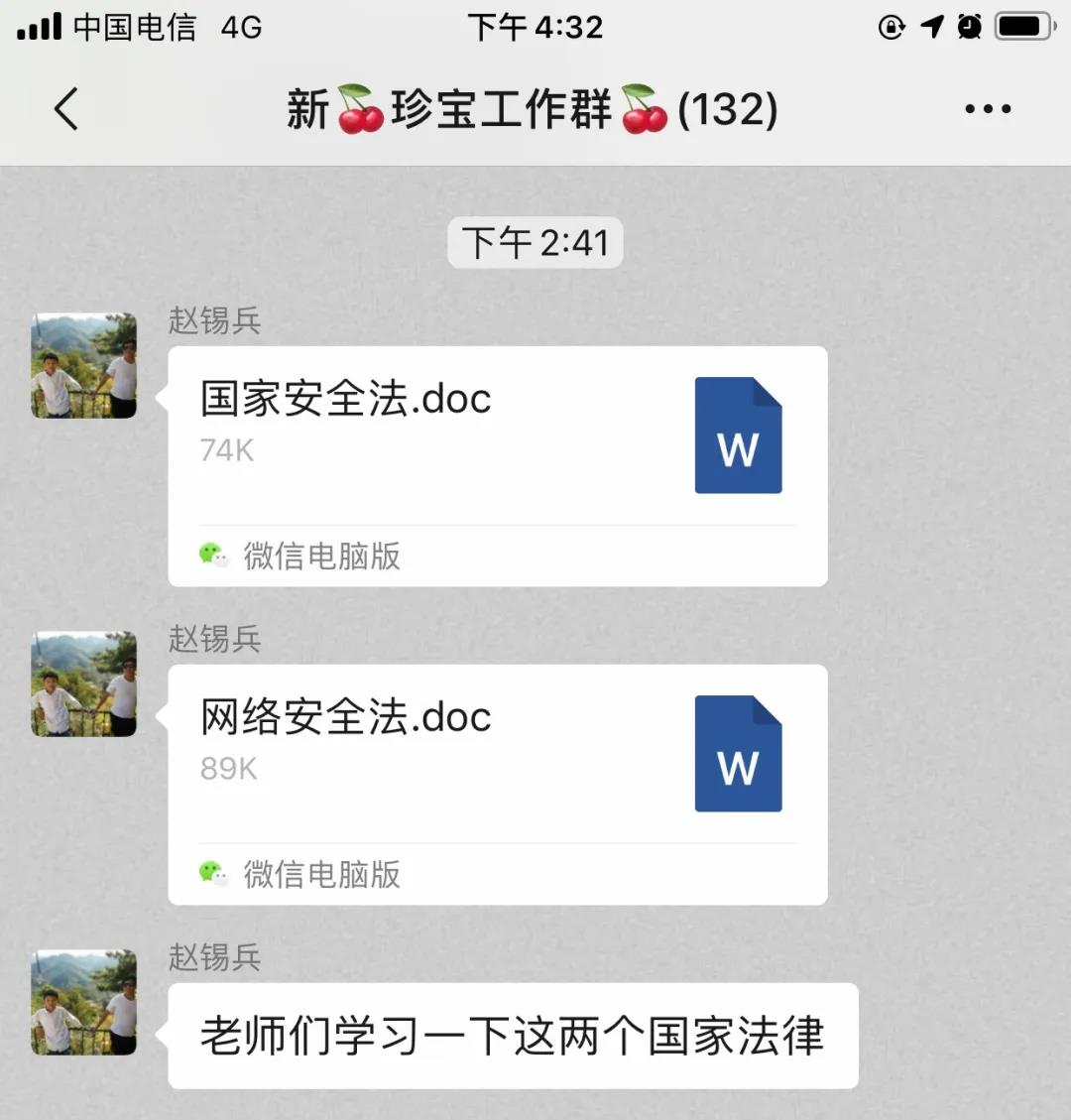The height and width of the screenshot is (1120, 1071).
Task: Go back to the chat list
Action: pos(66,109)
